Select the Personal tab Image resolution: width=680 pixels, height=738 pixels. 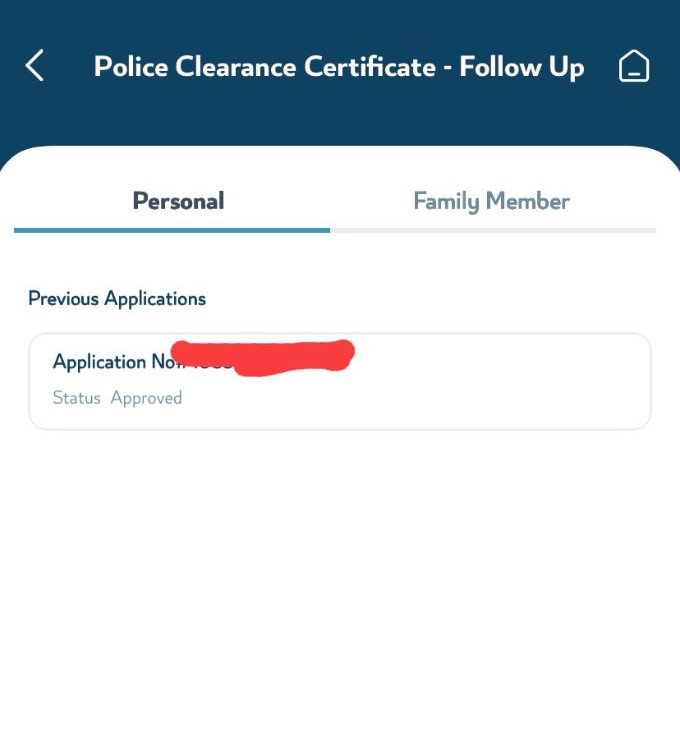tap(178, 201)
